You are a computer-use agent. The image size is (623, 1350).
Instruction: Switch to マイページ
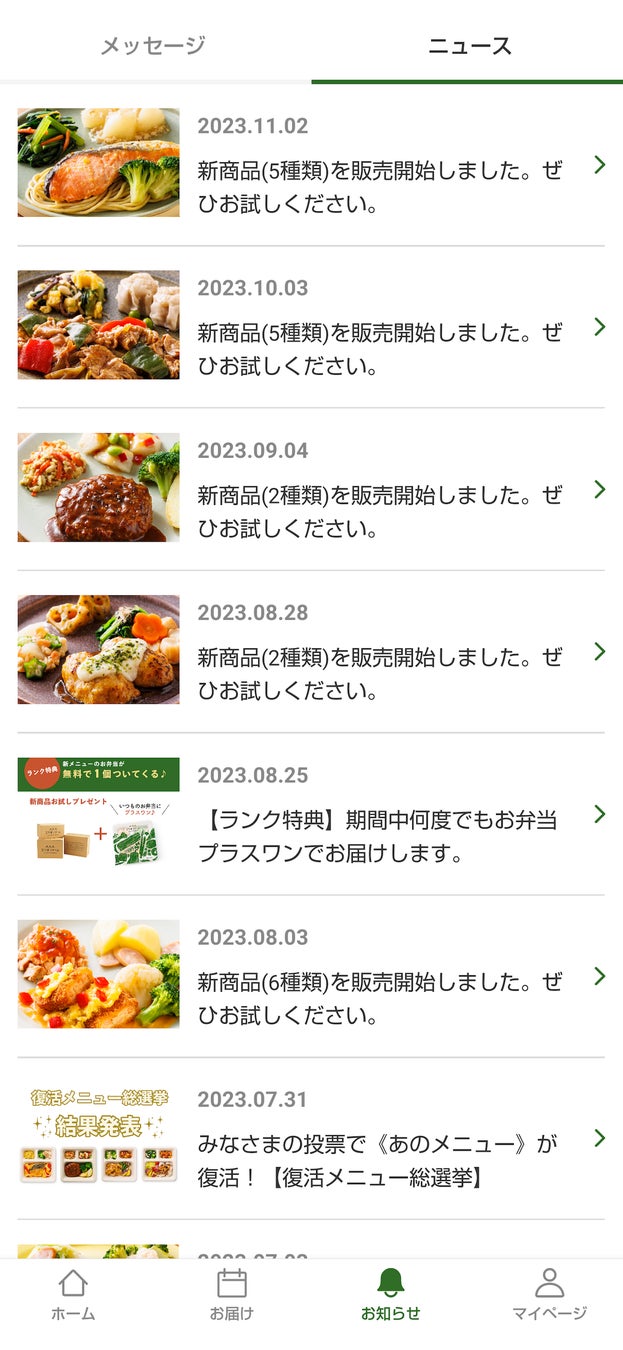(549, 1295)
